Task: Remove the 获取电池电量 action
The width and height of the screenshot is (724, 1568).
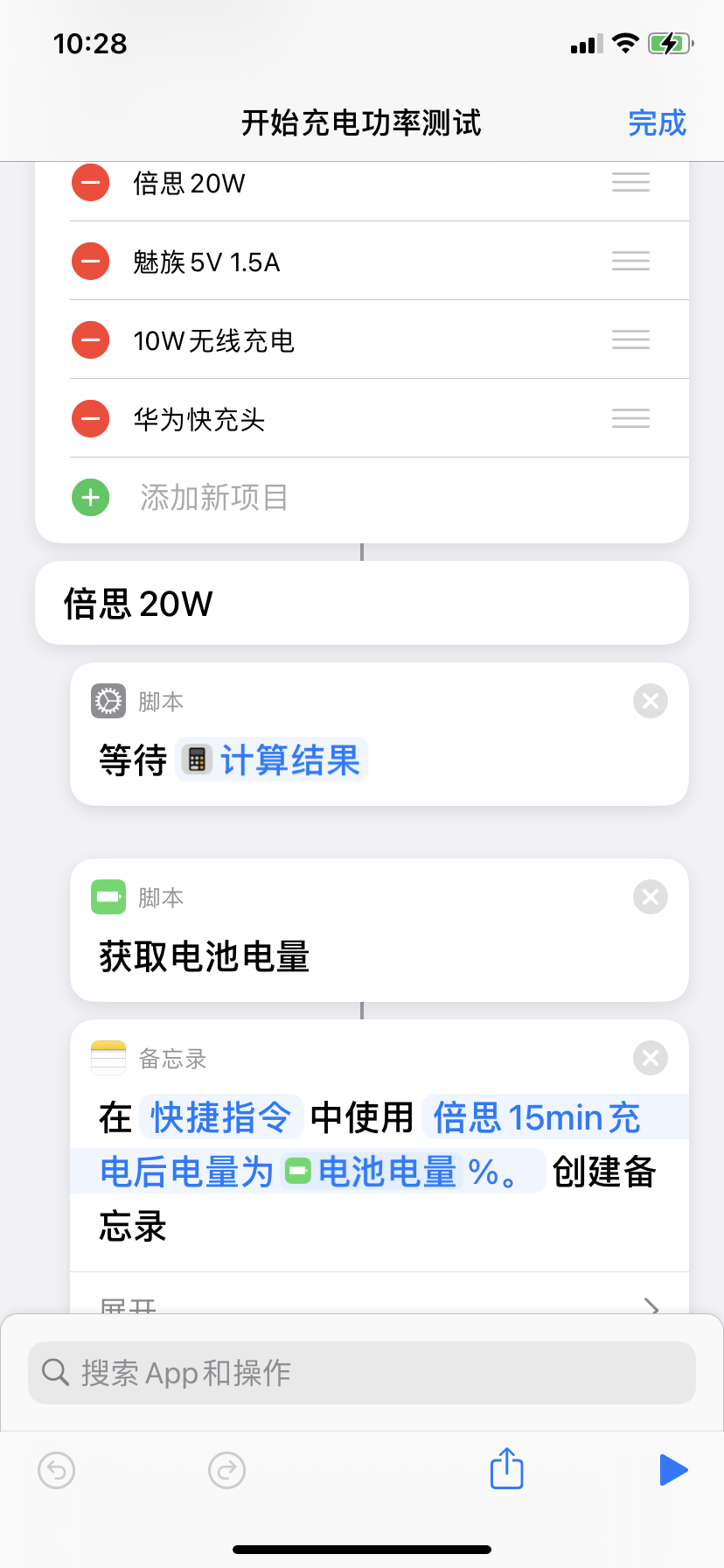Action: tap(650, 898)
